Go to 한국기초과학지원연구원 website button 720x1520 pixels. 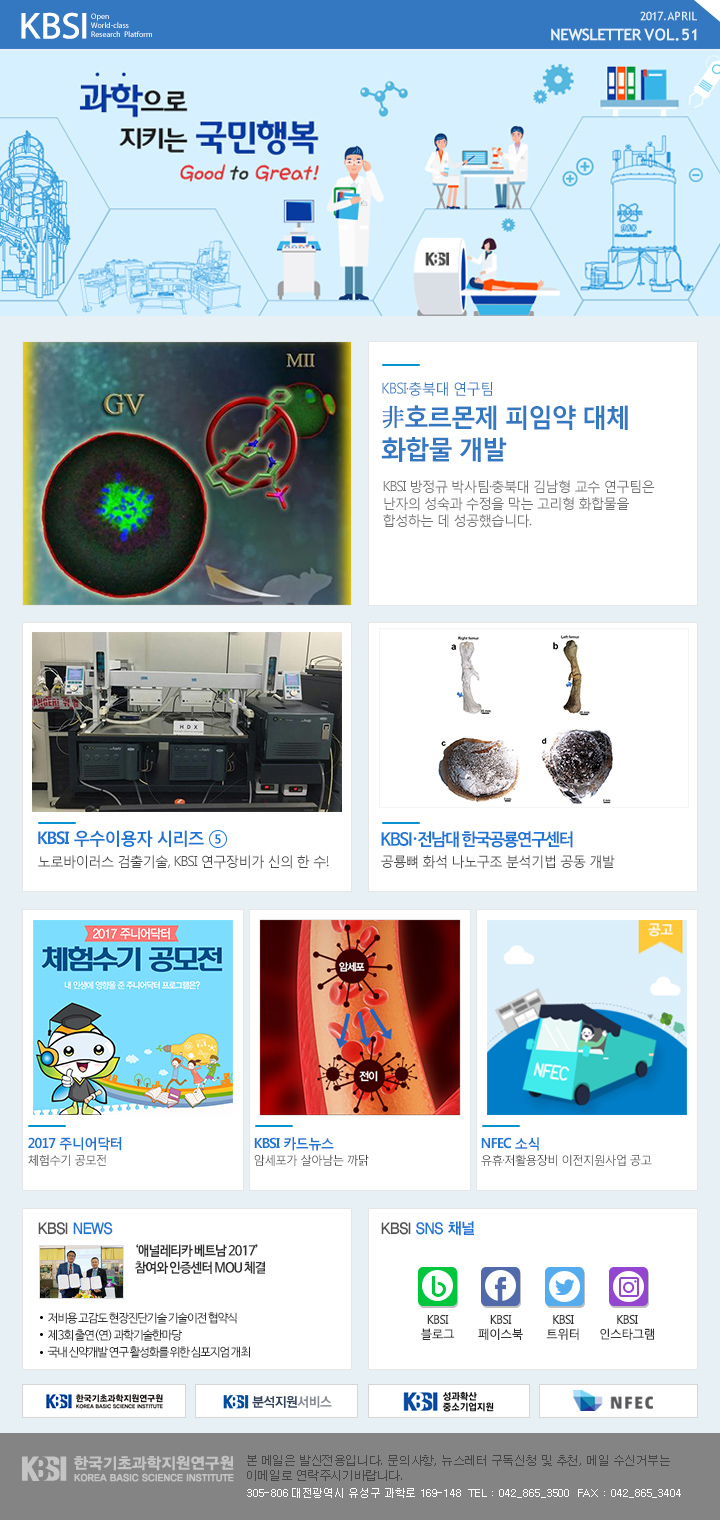[x=104, y=1401]
